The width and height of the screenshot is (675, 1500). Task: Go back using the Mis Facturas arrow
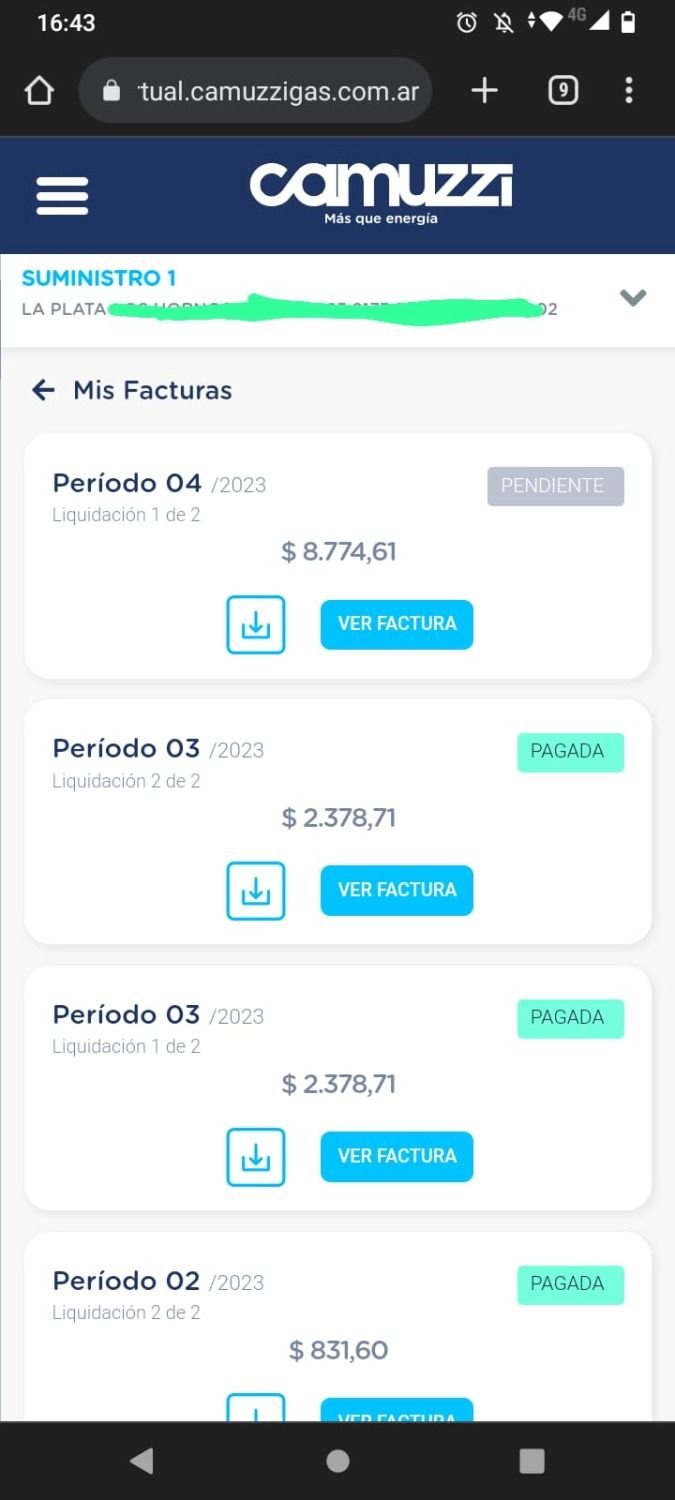[43, 390]
